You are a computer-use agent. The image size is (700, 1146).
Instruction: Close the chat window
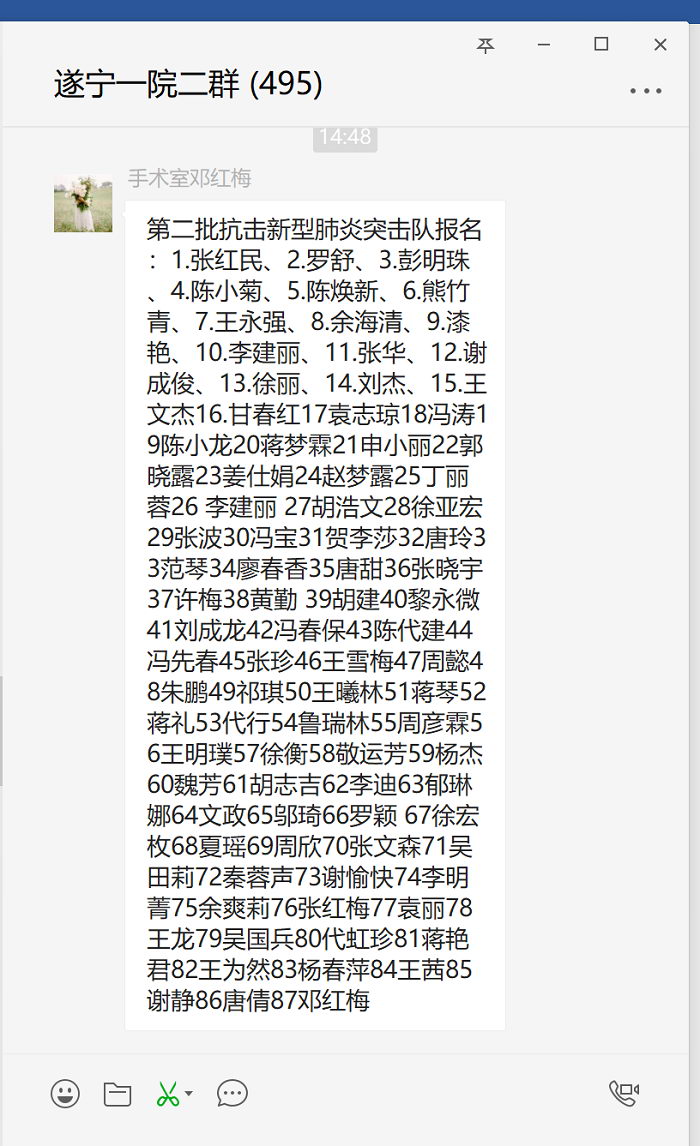[661, 45]
